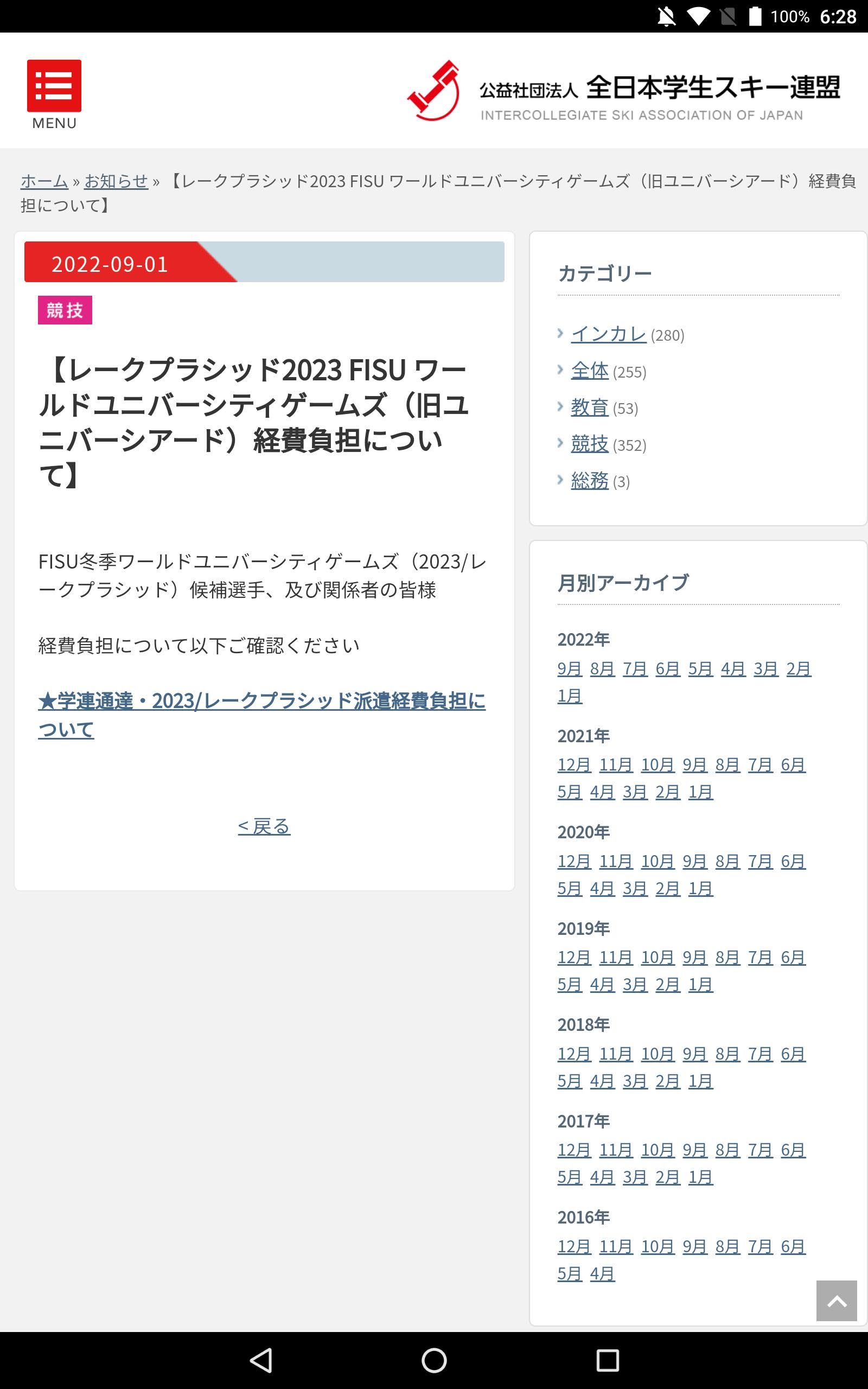Open the 教育 category
The height and width of the screenshot is (1389, 868).
click(x=590, y=407)
